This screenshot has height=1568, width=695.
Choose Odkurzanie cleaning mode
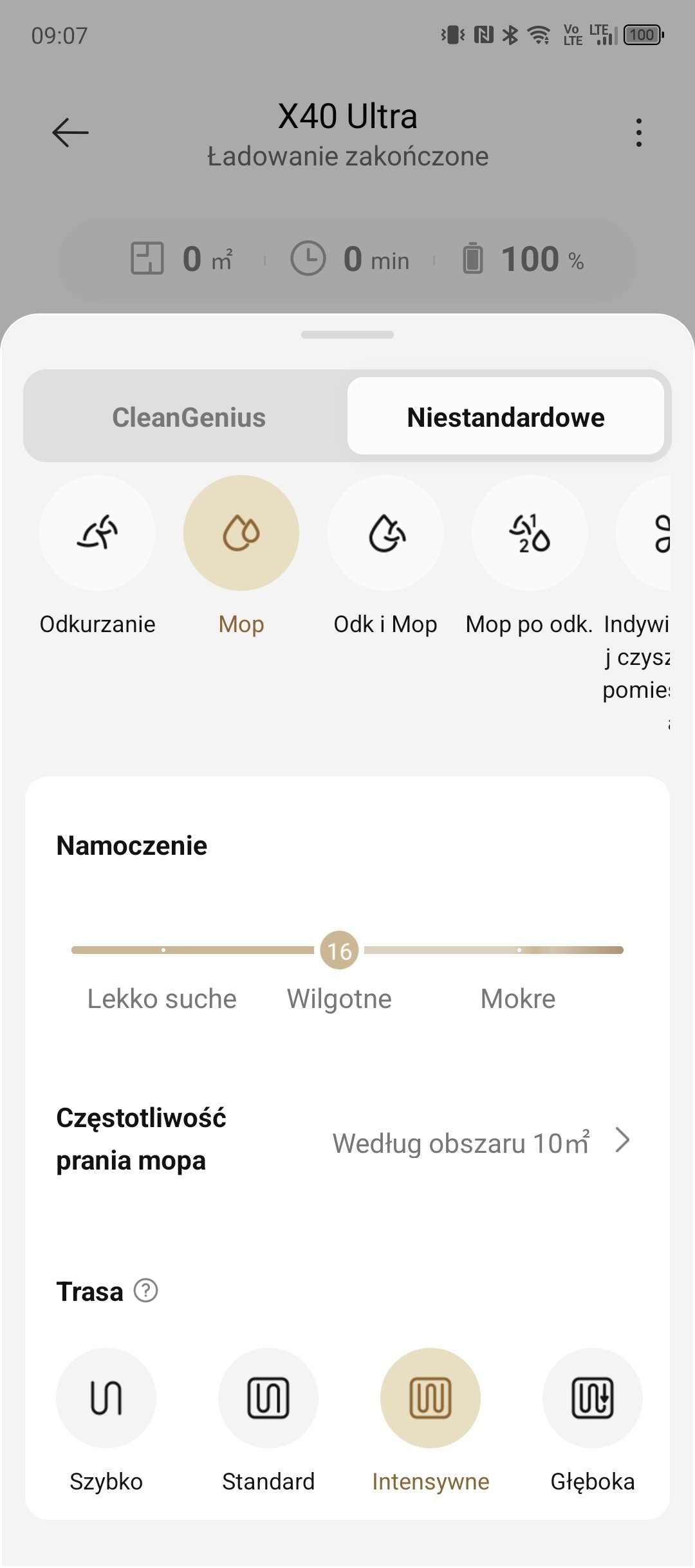pos(97,533)
